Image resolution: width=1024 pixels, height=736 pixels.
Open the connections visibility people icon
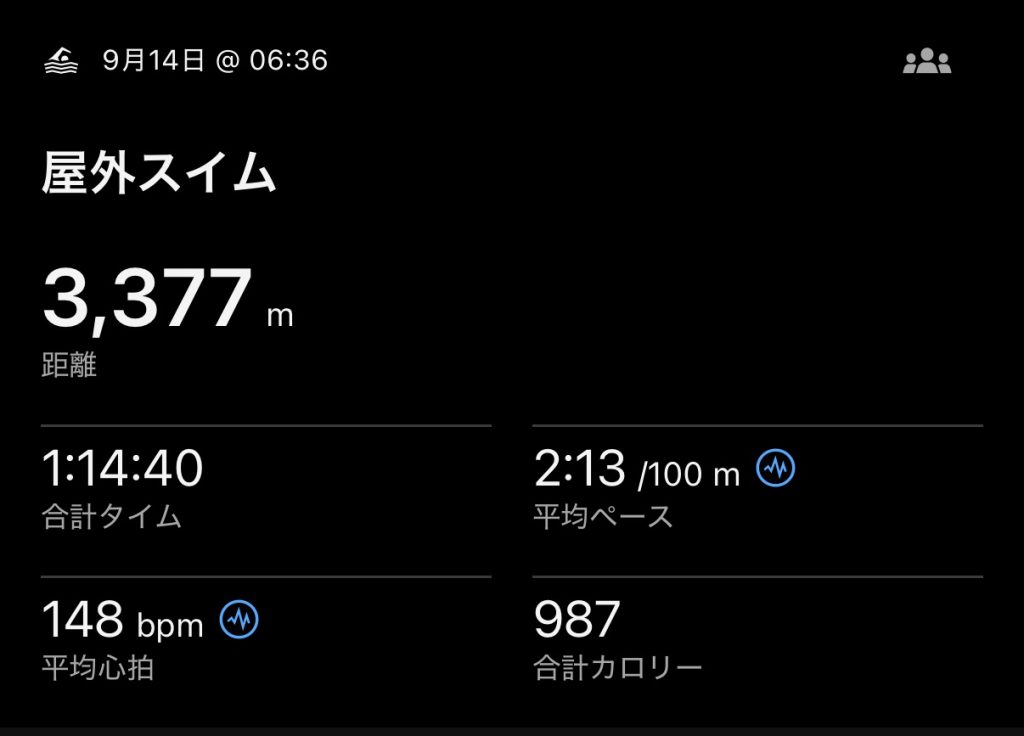[x=926, y=62]
